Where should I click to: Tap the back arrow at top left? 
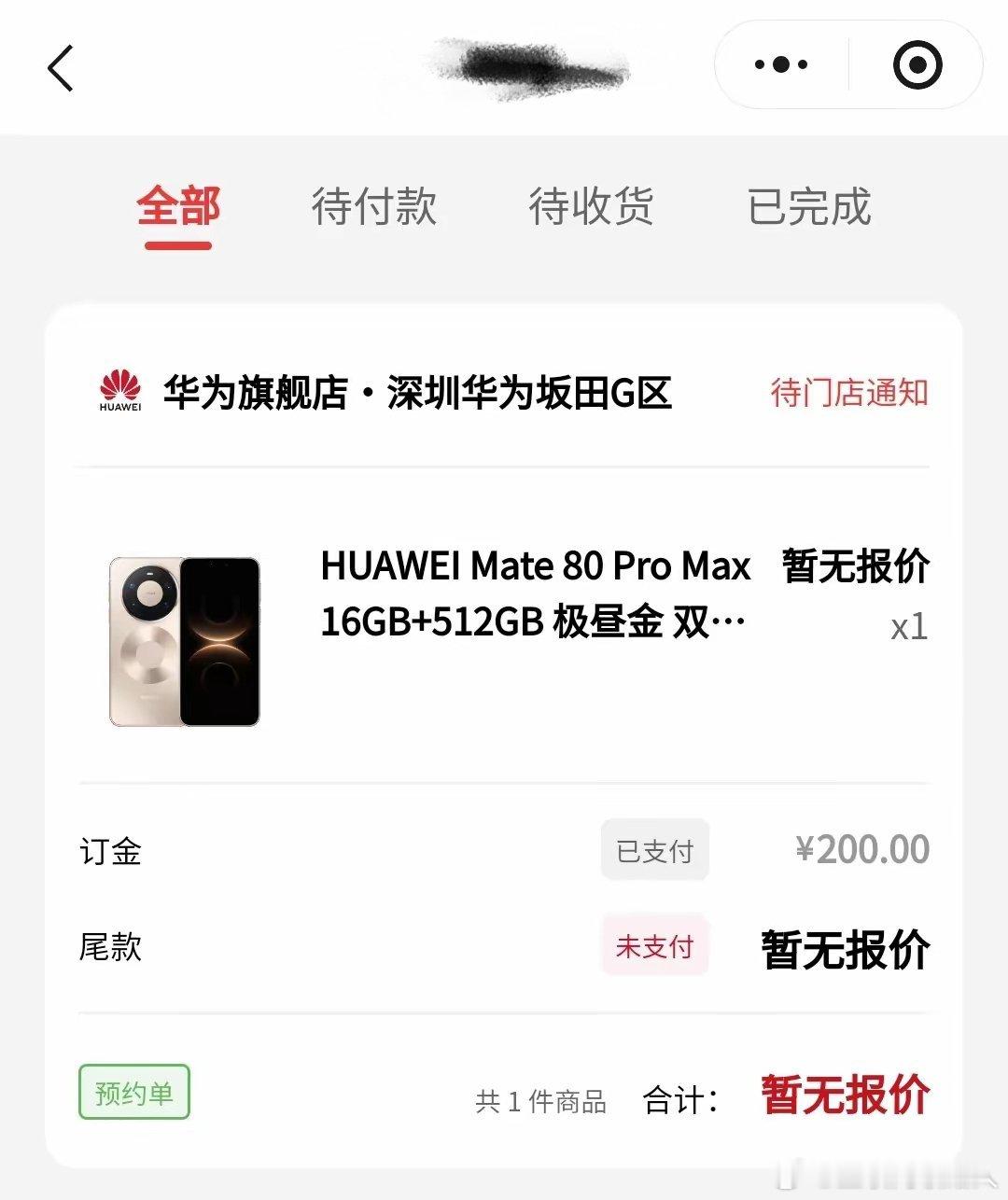click(x=60, y=67)
